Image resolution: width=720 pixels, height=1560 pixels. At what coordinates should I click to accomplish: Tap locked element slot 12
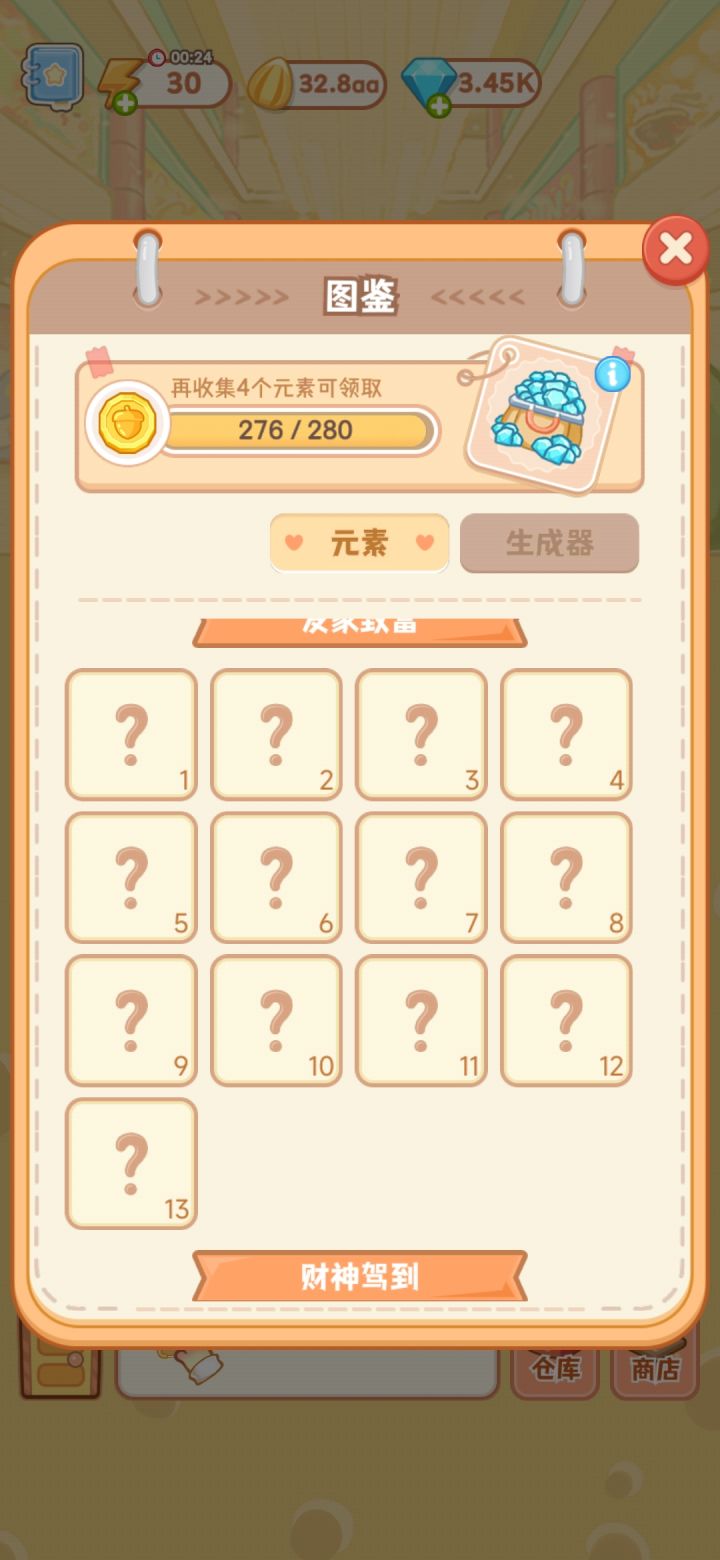tap(566, 1020)
